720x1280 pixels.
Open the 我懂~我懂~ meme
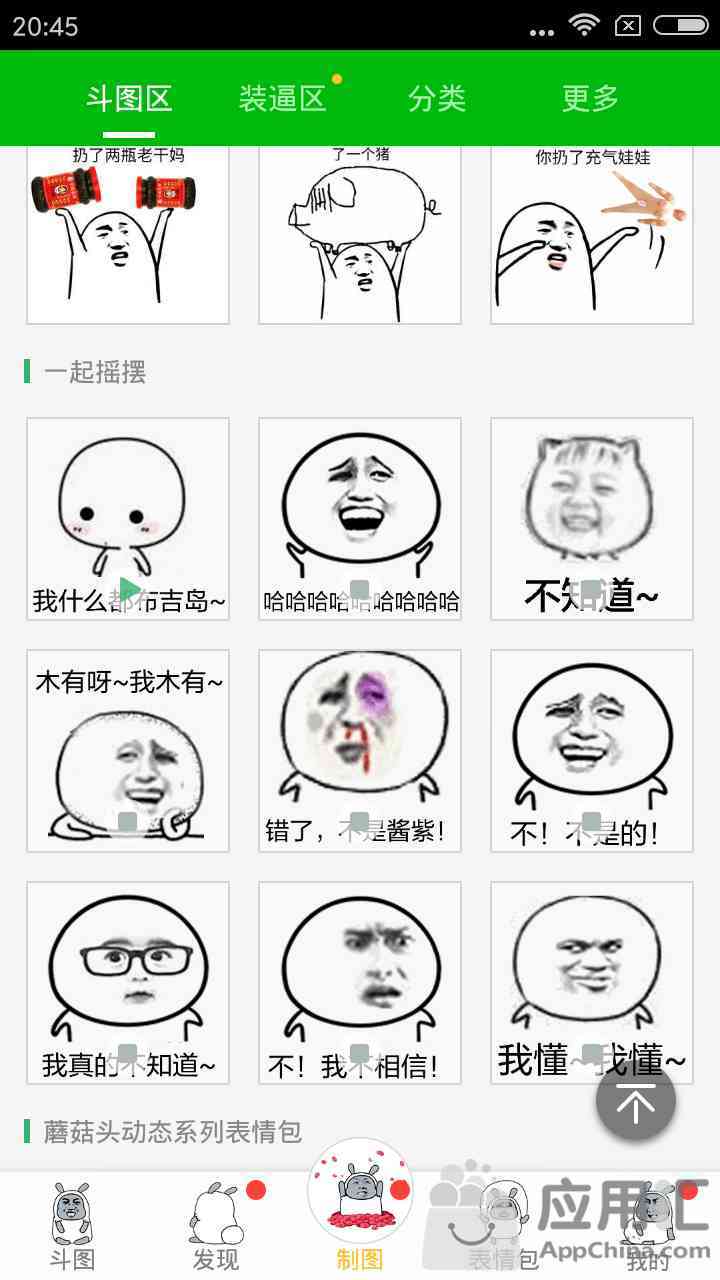coord(592,983)
